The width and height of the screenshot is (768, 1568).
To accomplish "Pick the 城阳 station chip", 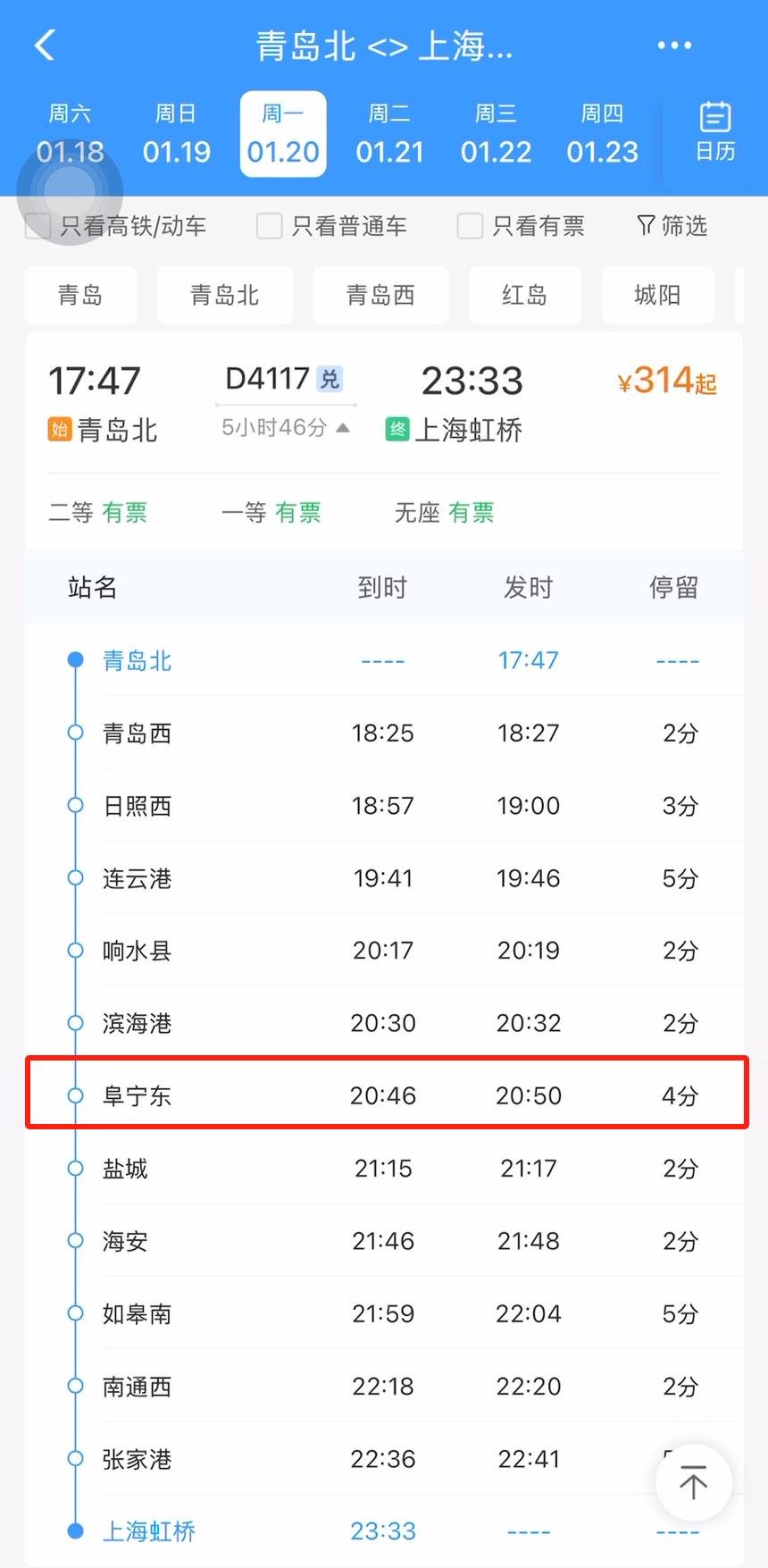I will [x=657, y=295].
